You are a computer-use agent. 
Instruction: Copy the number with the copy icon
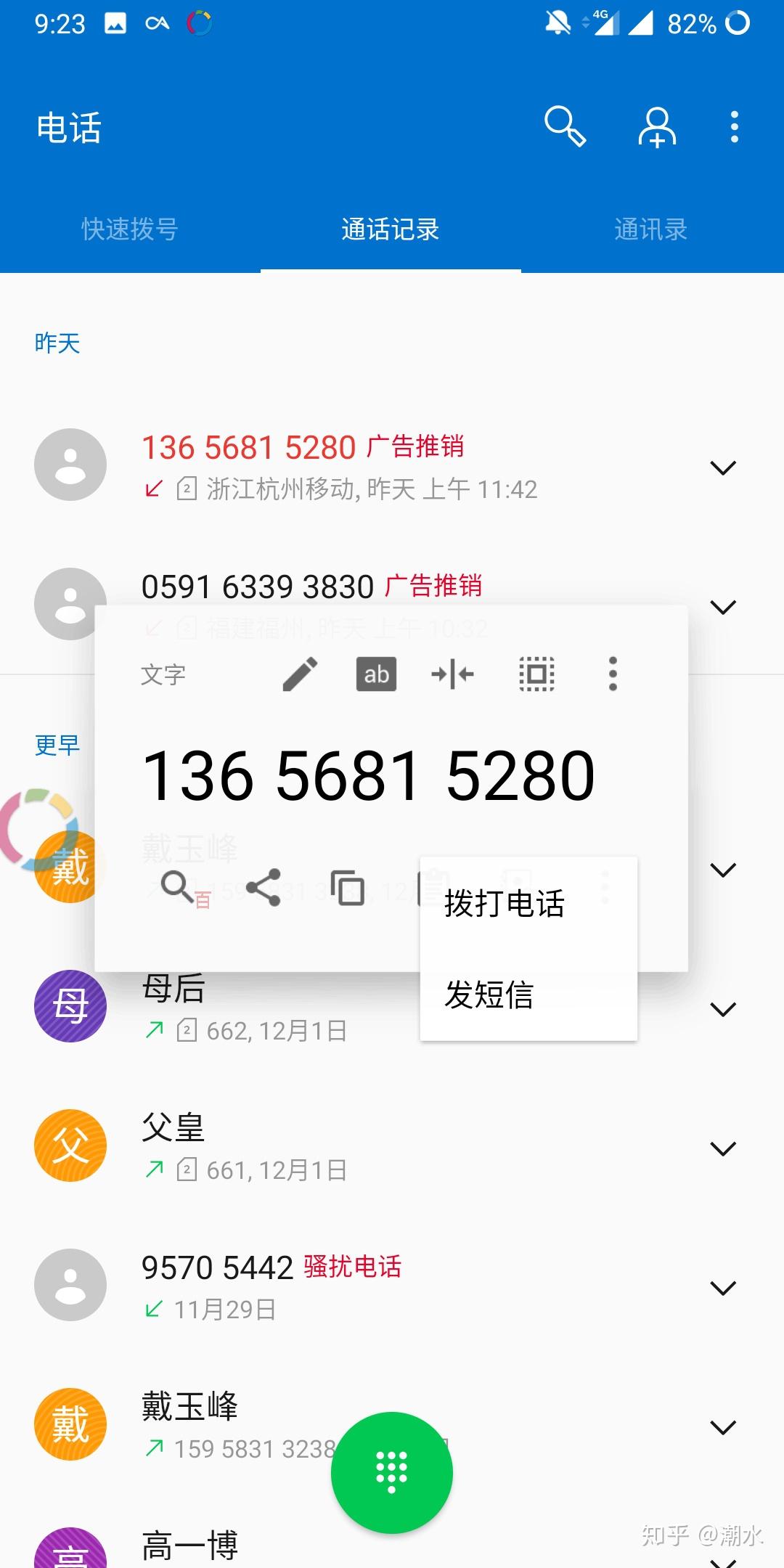(x=348, y=887)
